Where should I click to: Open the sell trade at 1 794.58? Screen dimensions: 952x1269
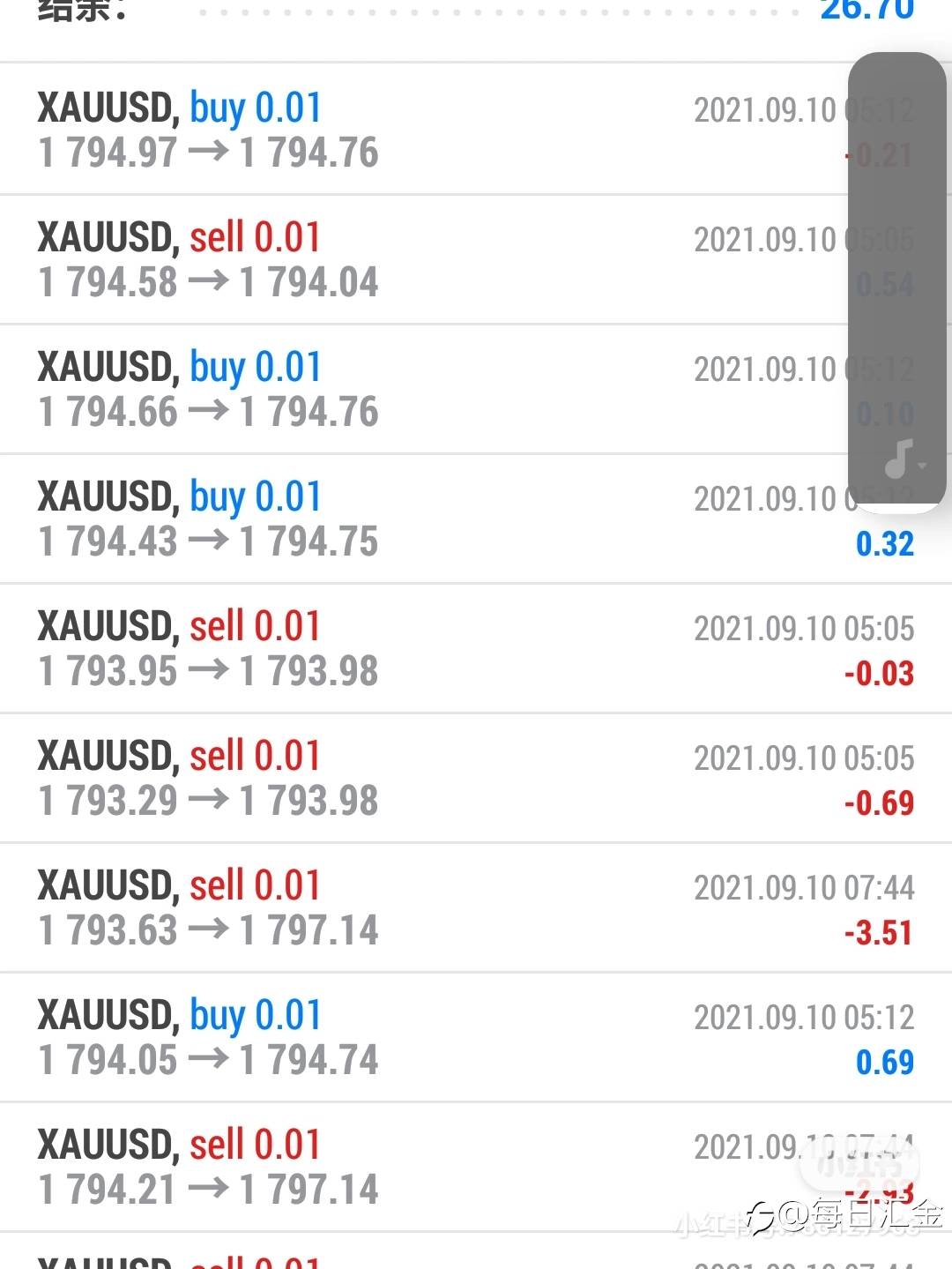[476, 259]
